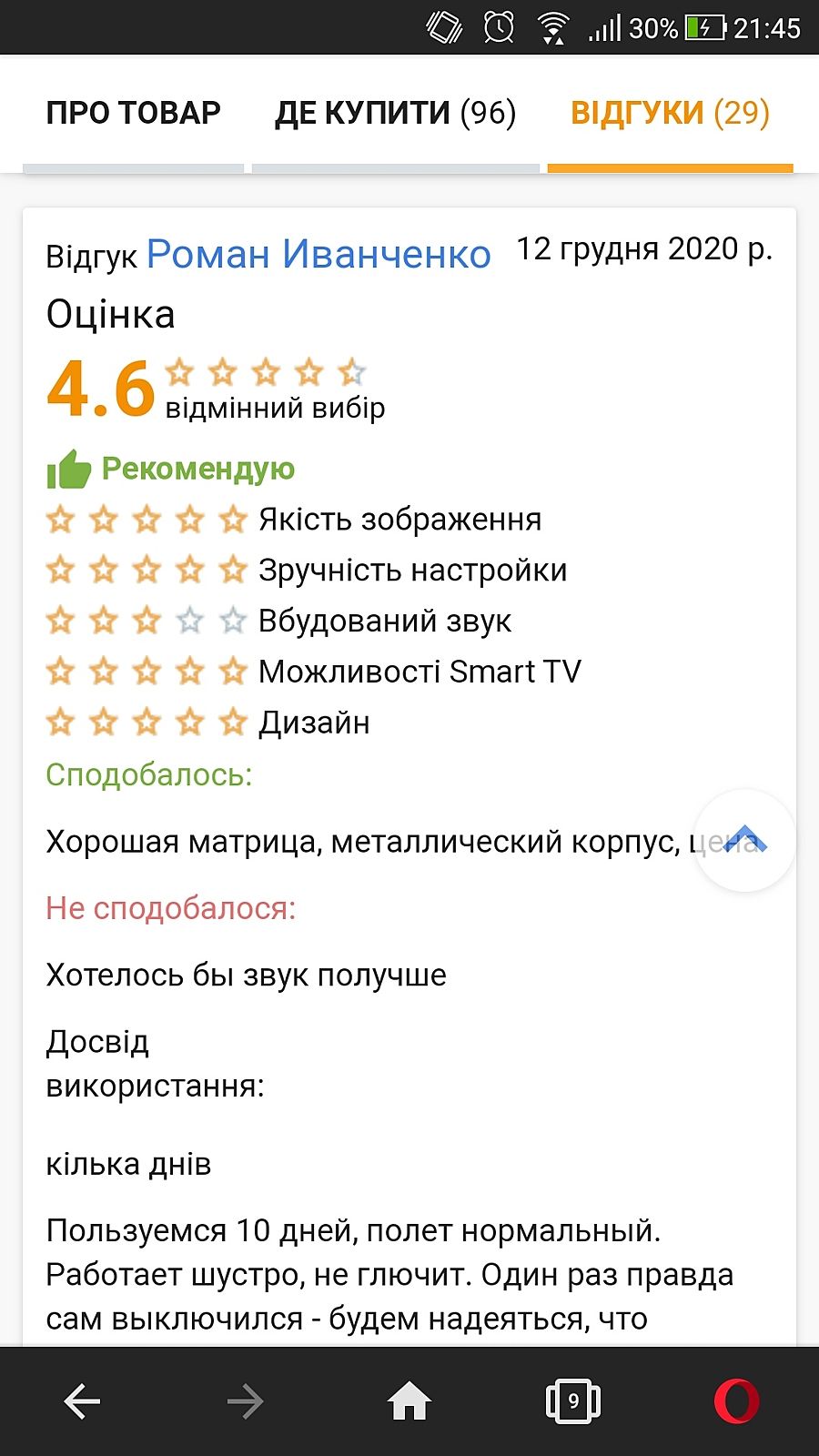Tap the scroll-to-top arrow button
This screenshot has height=1456, width=819.
(x=744, y=840)
